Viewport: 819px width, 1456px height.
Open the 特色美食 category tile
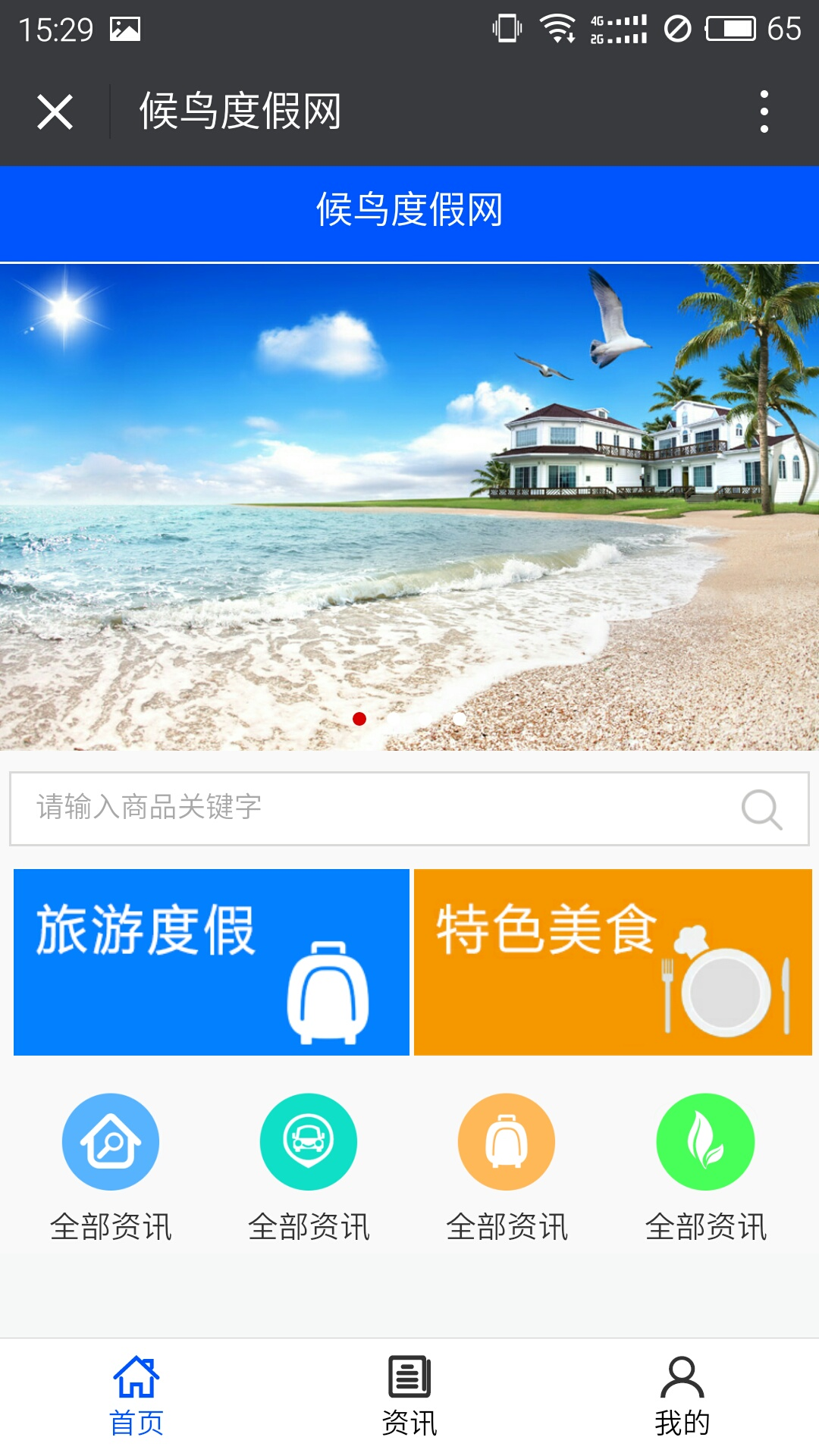point(613,962)
